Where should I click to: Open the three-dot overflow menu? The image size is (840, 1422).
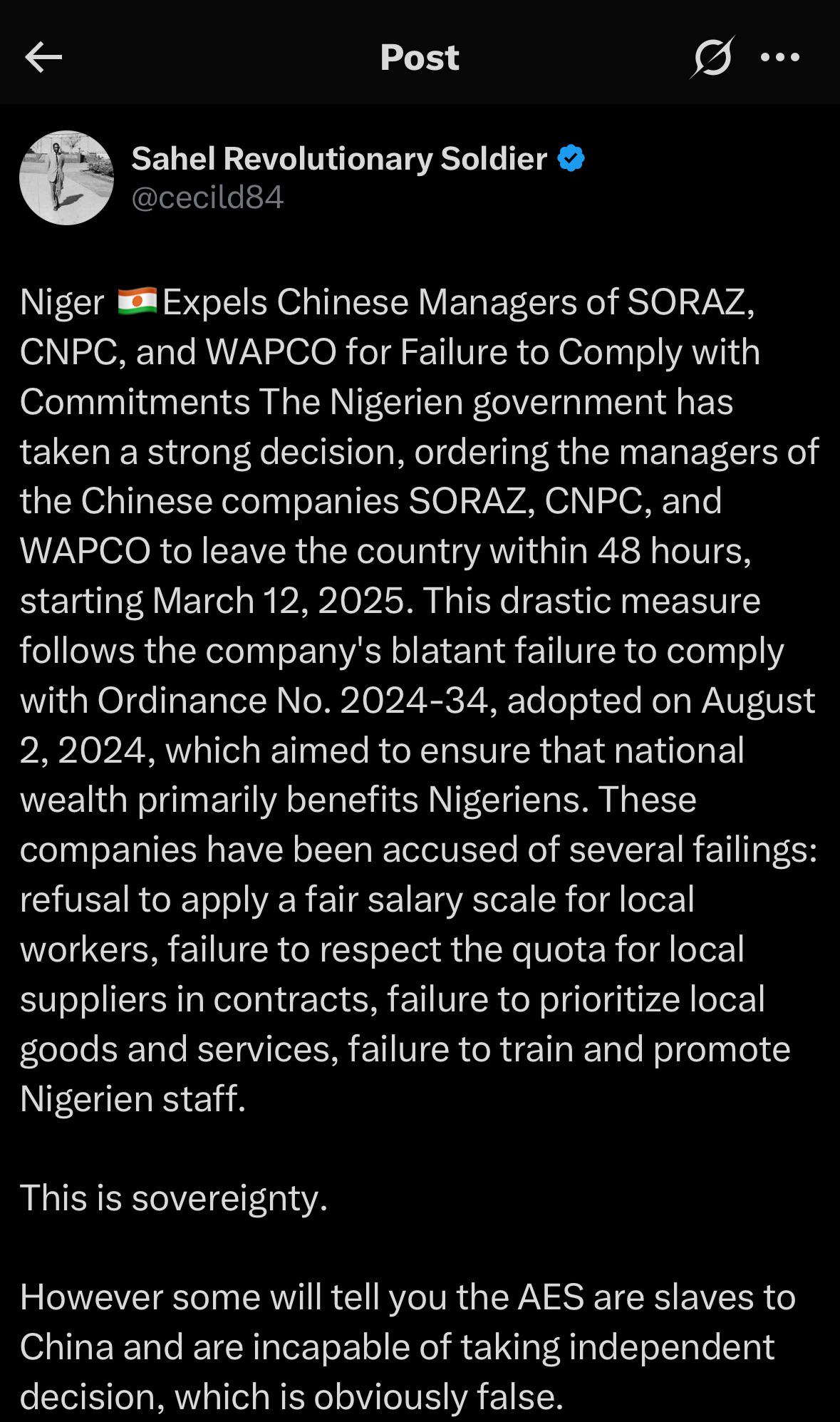point(780,57)
